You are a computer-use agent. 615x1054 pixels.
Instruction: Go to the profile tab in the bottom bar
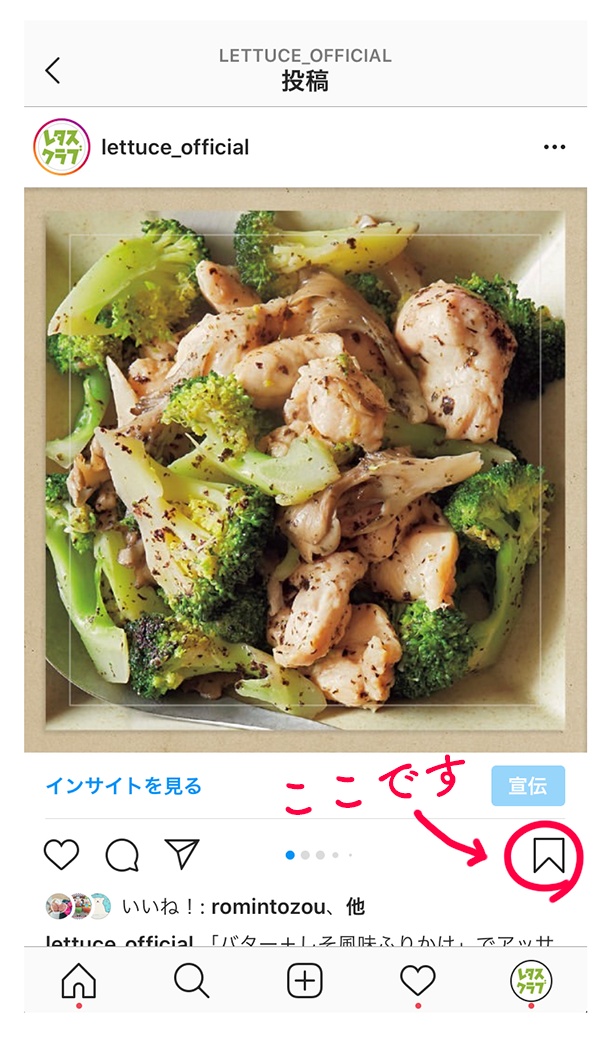[531, 981]
